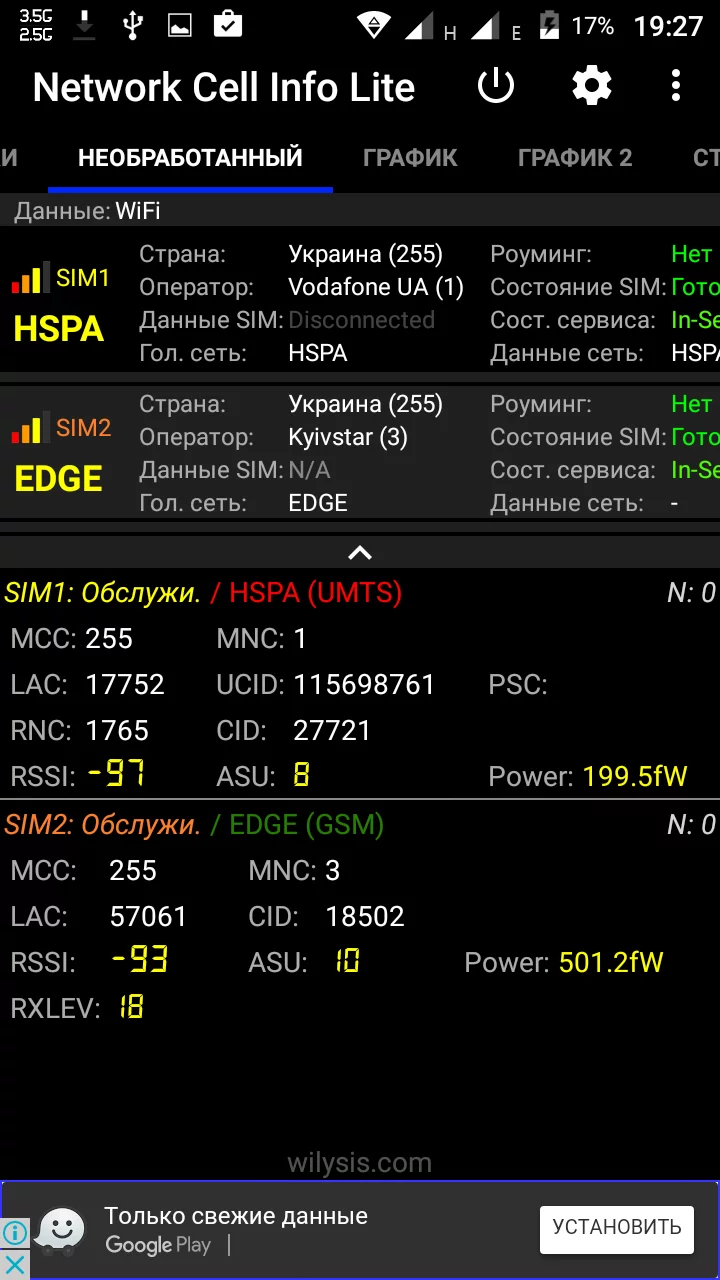Screen dimensions: 720x1280
Task: Close the ad banner
Action: [14, 1264]
